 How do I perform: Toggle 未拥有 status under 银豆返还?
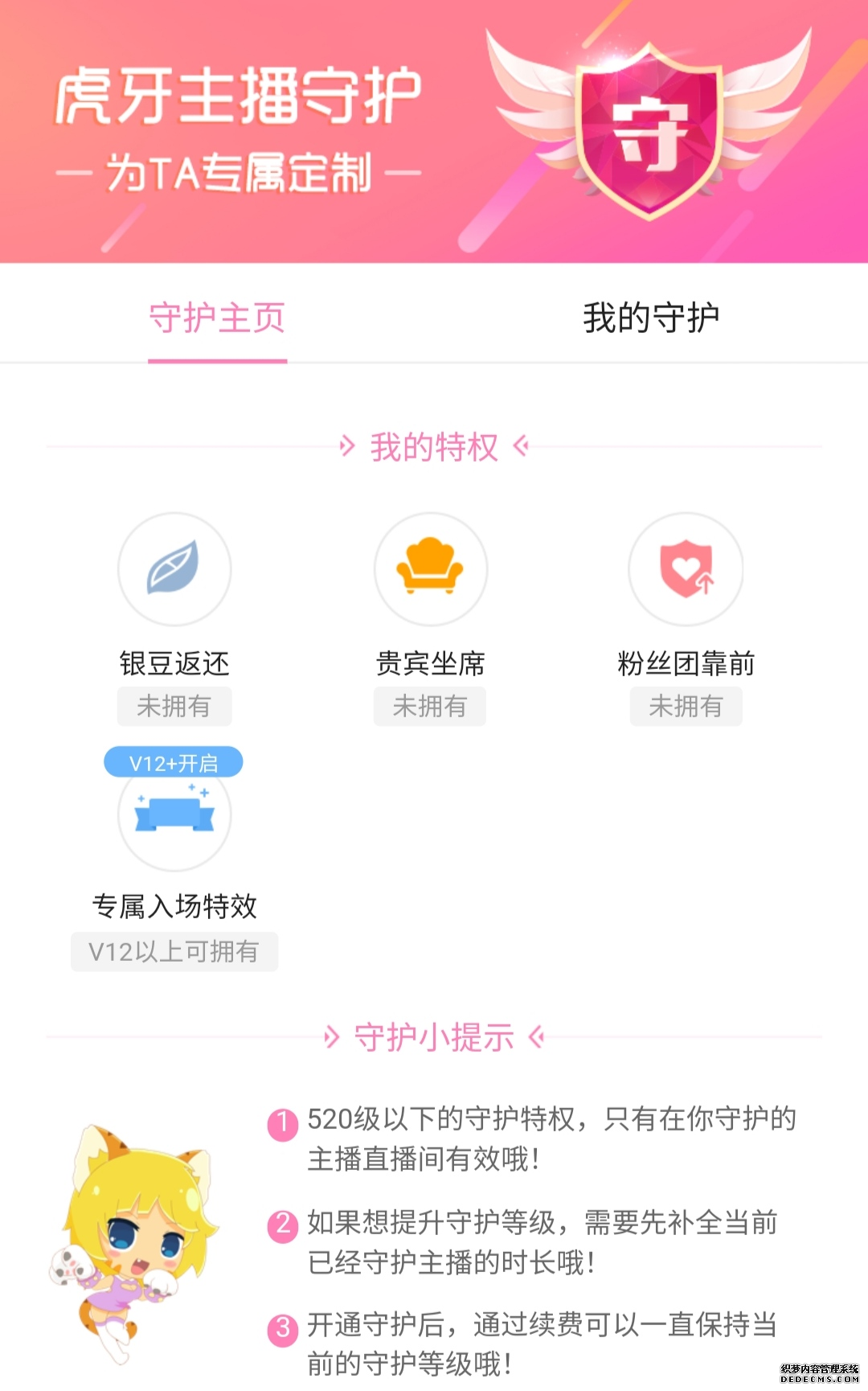174,706
